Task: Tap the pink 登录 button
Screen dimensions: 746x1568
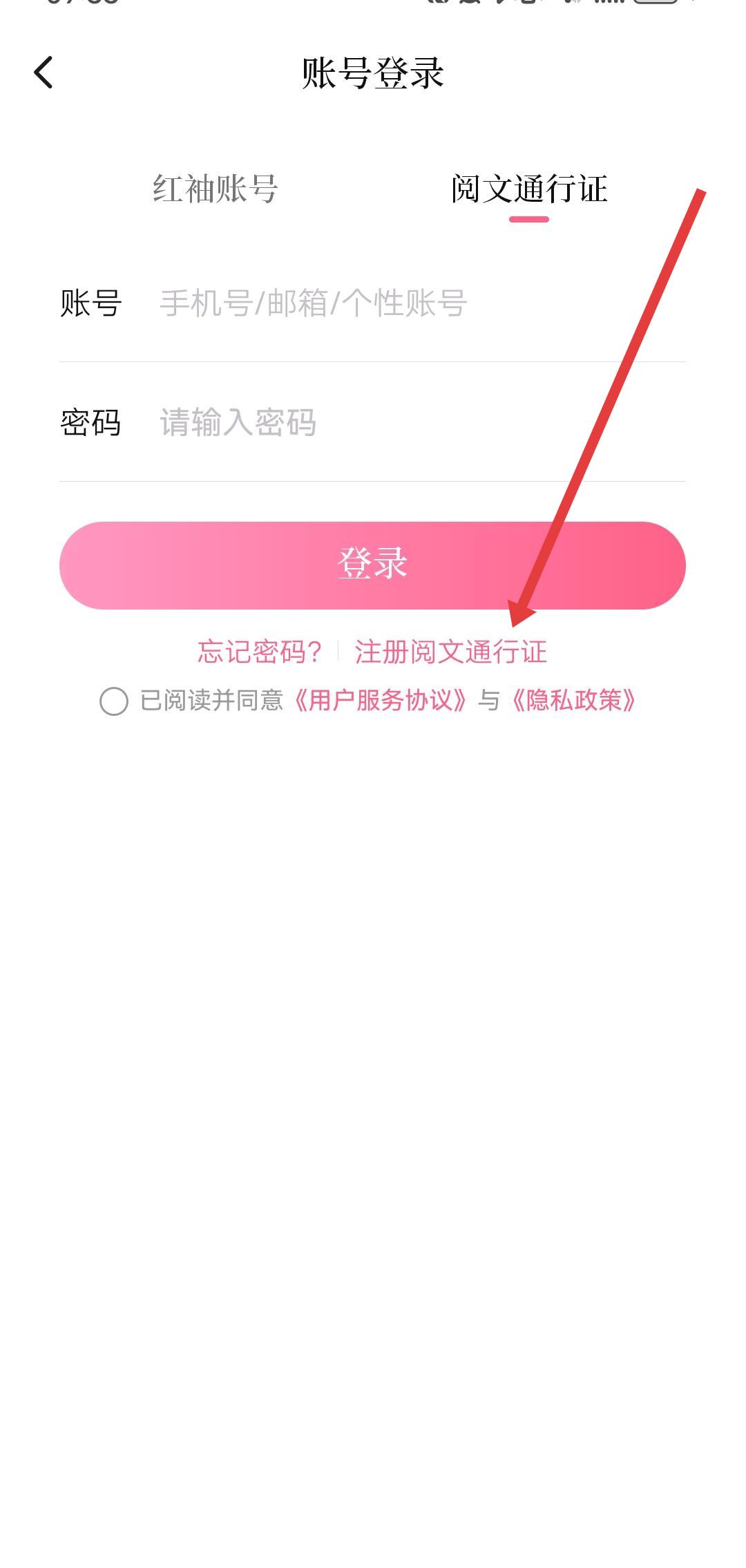Action: click(x=372, y=565)
